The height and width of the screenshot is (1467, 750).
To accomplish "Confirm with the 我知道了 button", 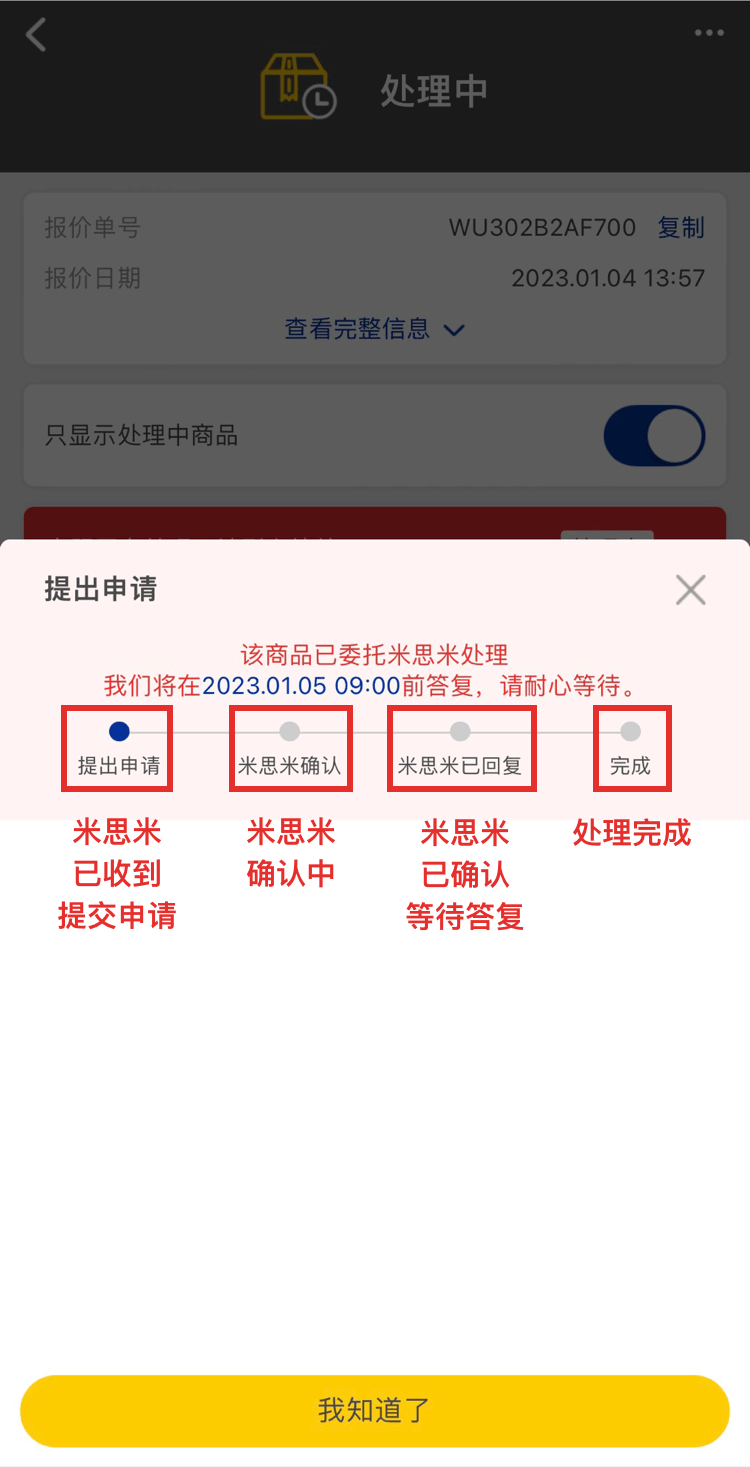I will tap(374, 1411).
